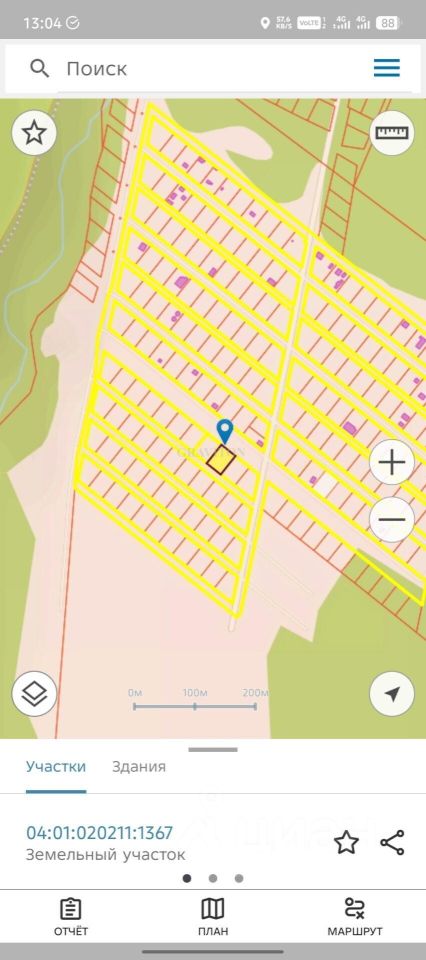Open the Поиск search field
The width and height of the screenshot is (426, 960).
coord(184,68)
